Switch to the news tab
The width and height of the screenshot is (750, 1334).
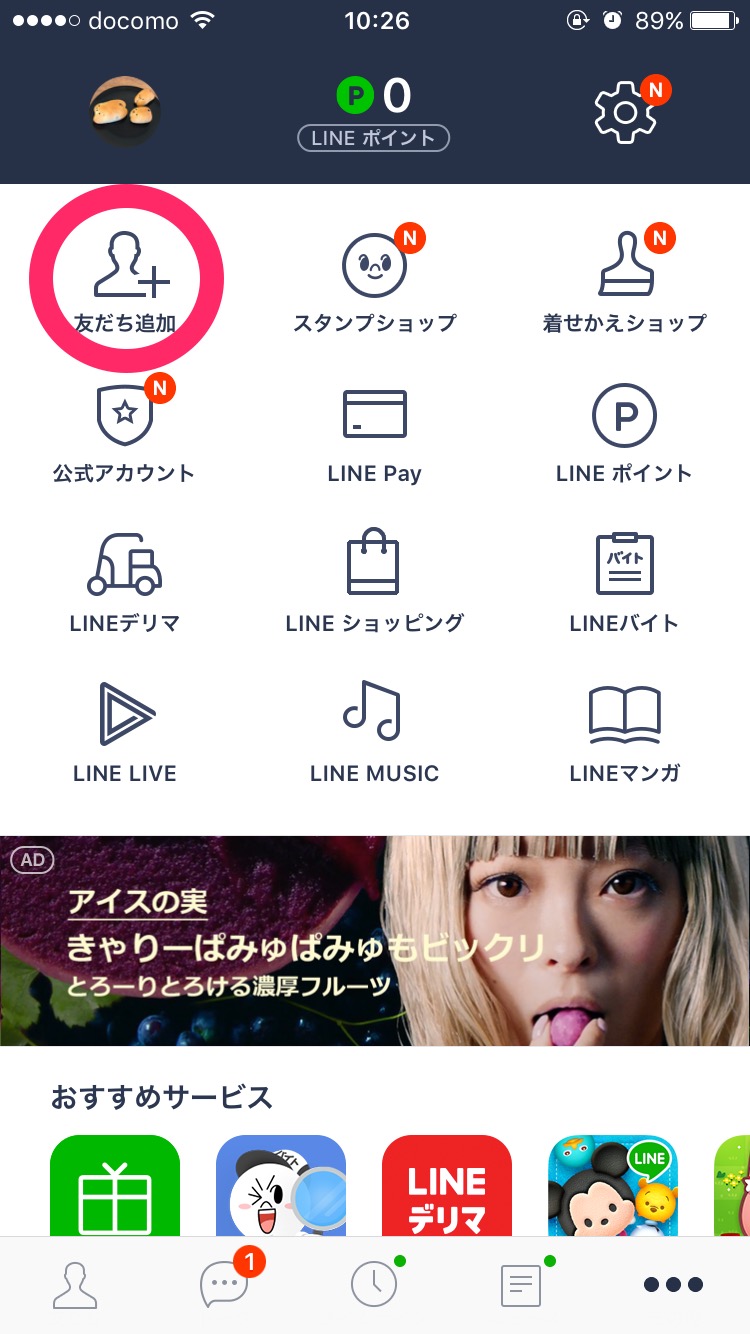pos(522,1285)
